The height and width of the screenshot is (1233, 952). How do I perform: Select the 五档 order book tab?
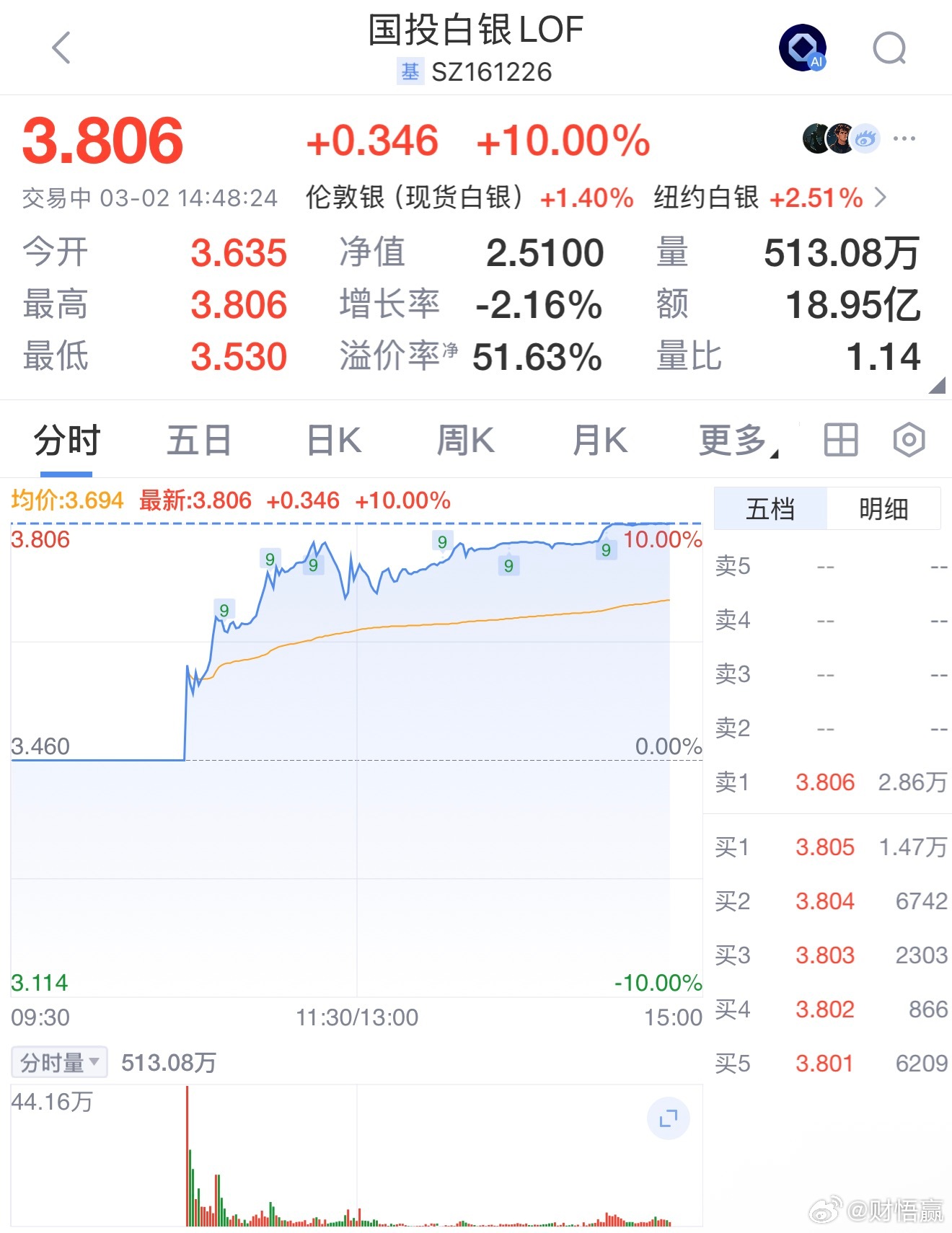770,509
